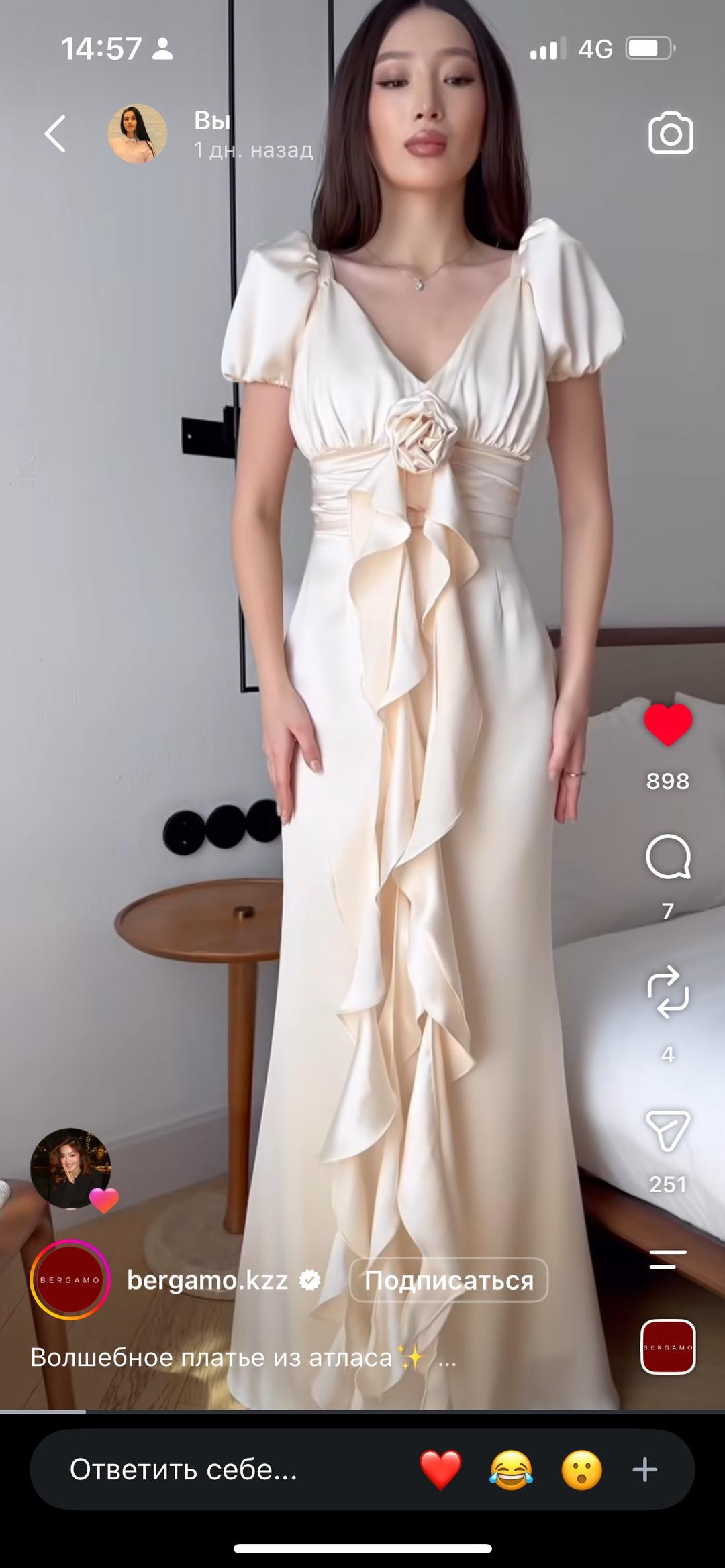Tap Подписаться to follow bergamo.kzz
Viewport: 725px width, 1568px height.
pyautogui.click(x=449, y=1280)
